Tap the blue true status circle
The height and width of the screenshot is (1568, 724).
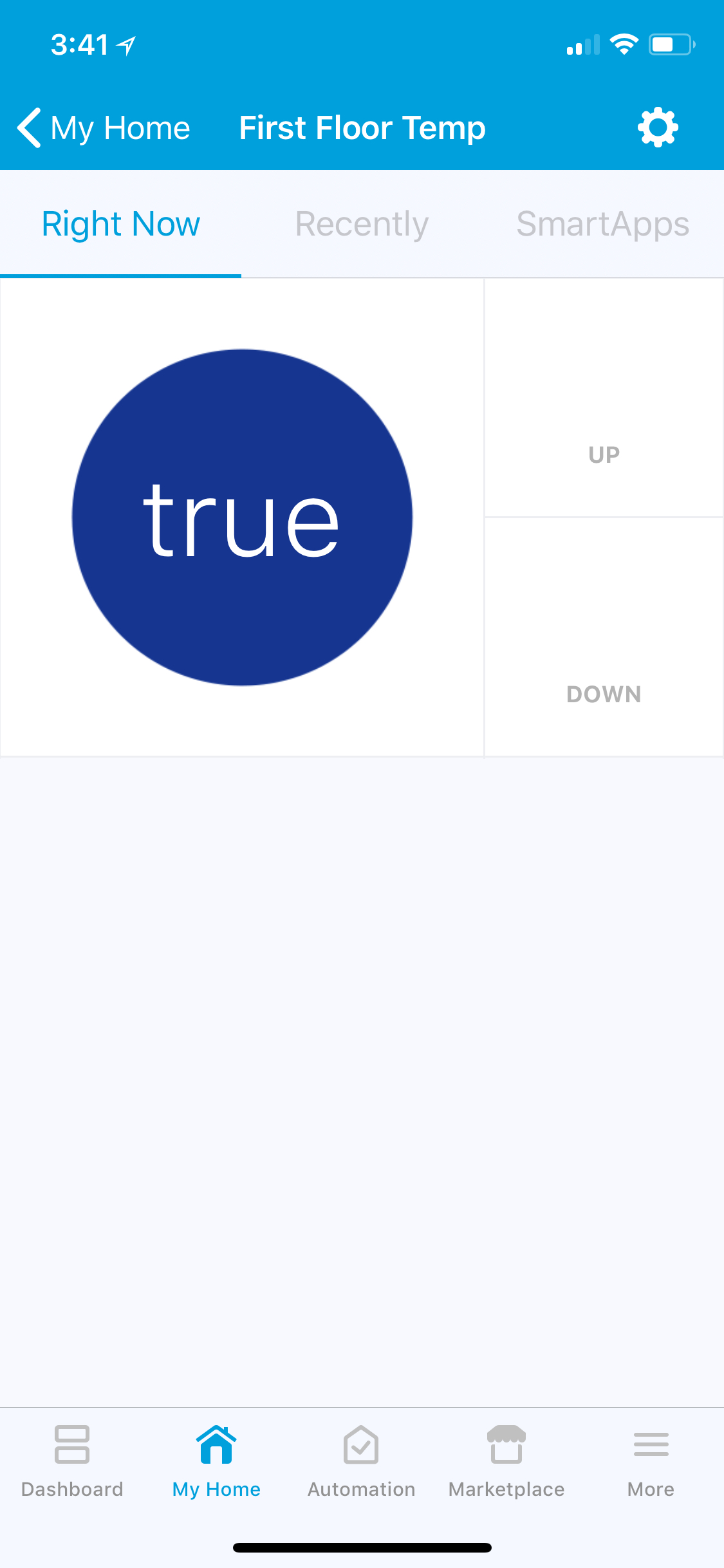click(x=242, y=518)
